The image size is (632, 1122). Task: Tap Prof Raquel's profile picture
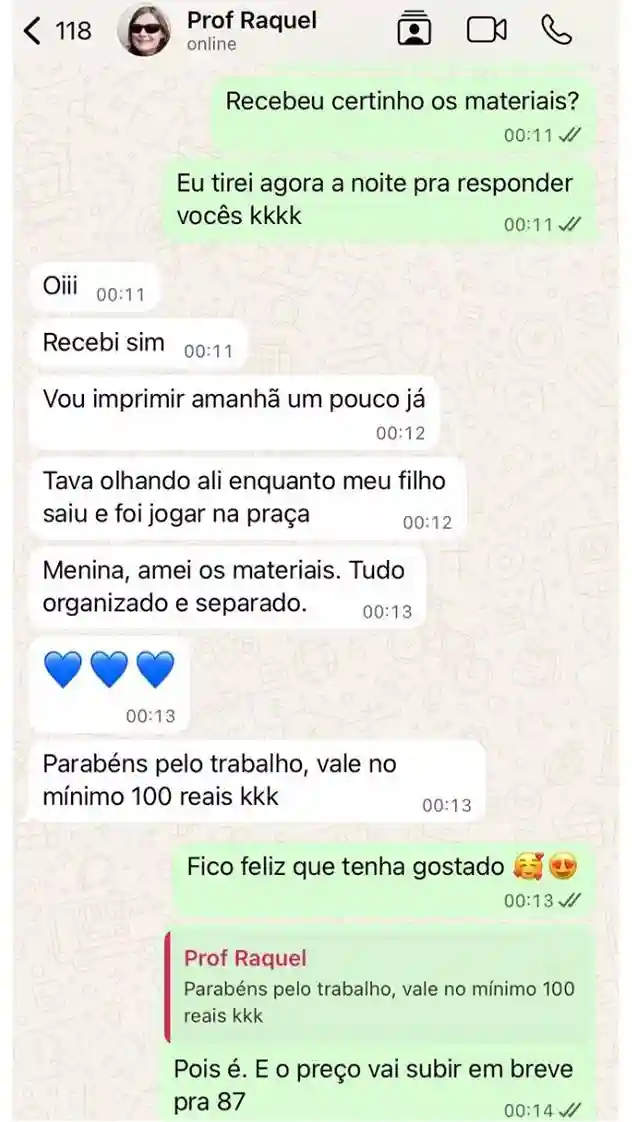click(145, 31)
